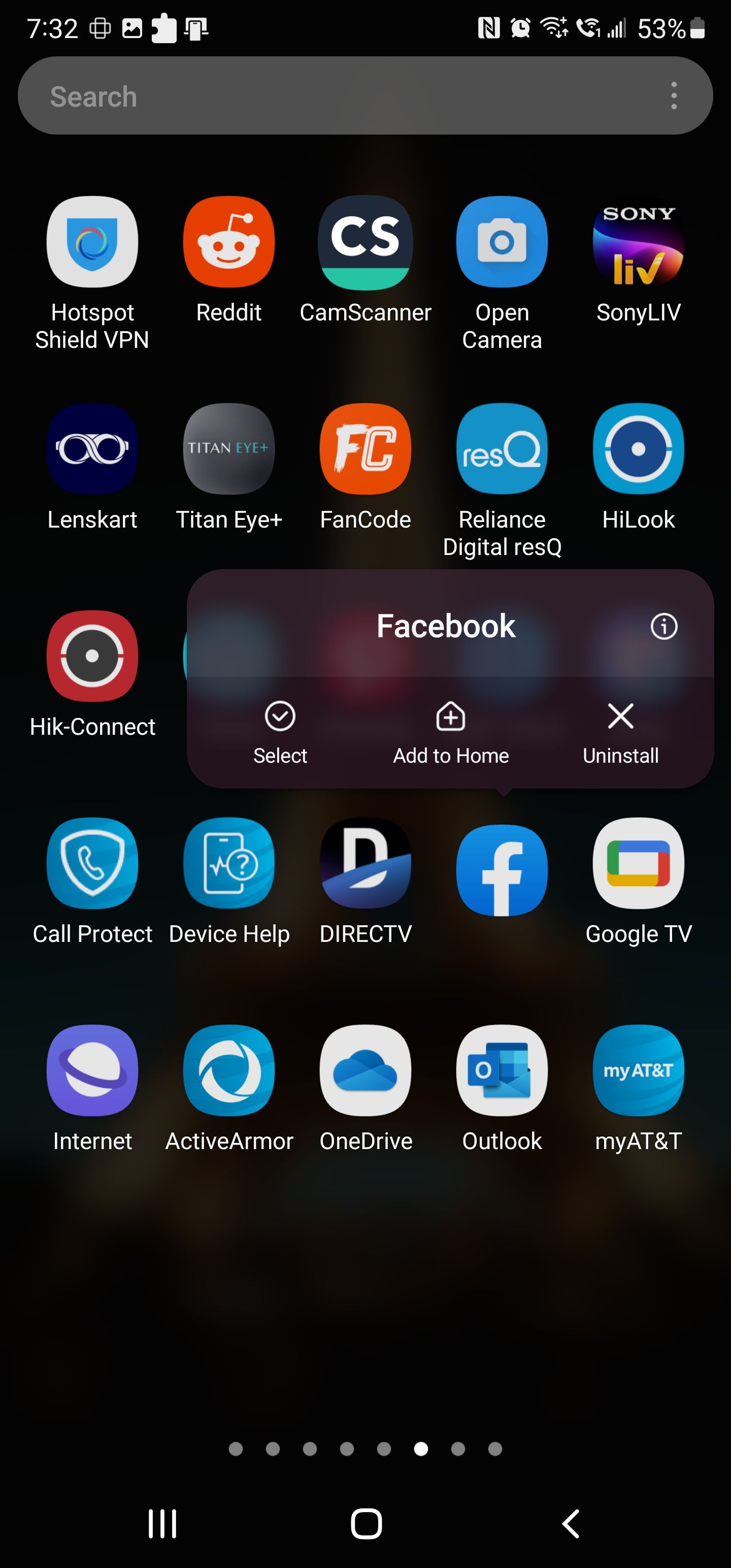Open Facebook app info icon
Image resolution: width=731 pixels, height=1568 pixels.
click(x=663, y=627)
